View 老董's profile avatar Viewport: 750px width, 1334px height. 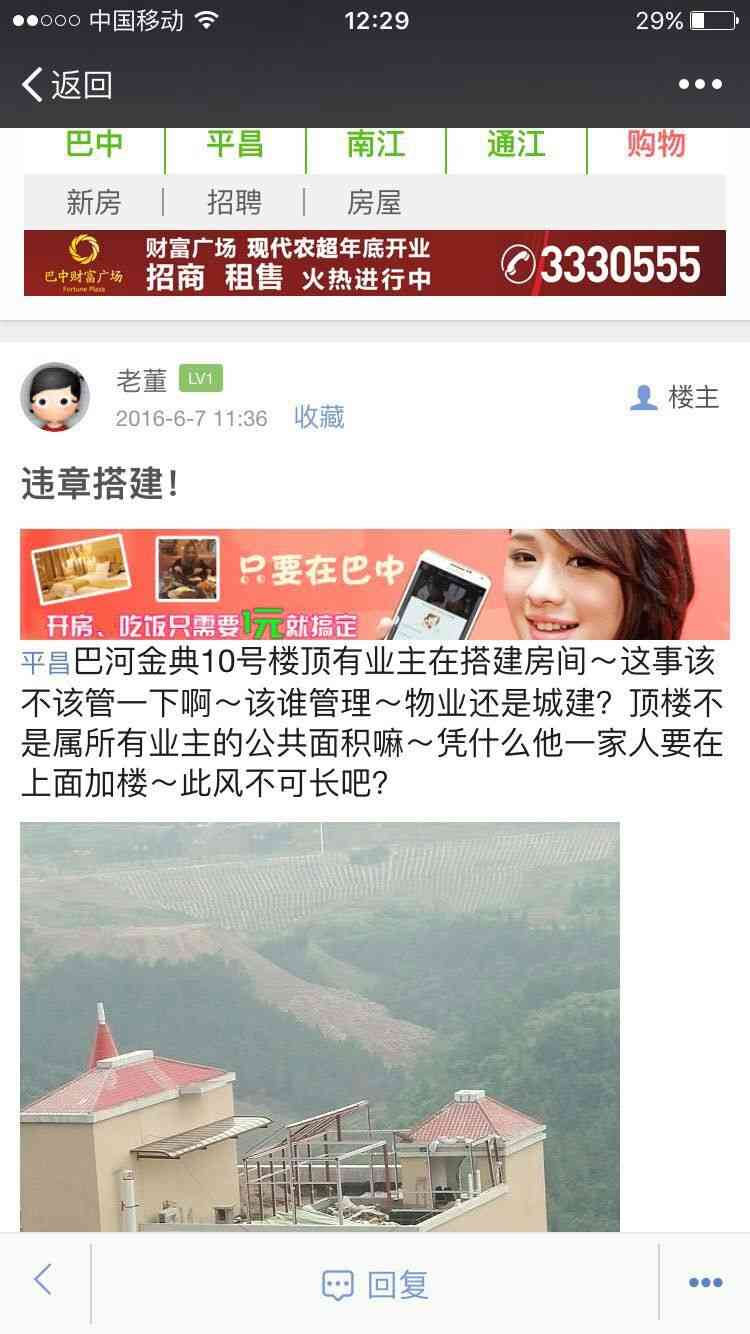55,397
